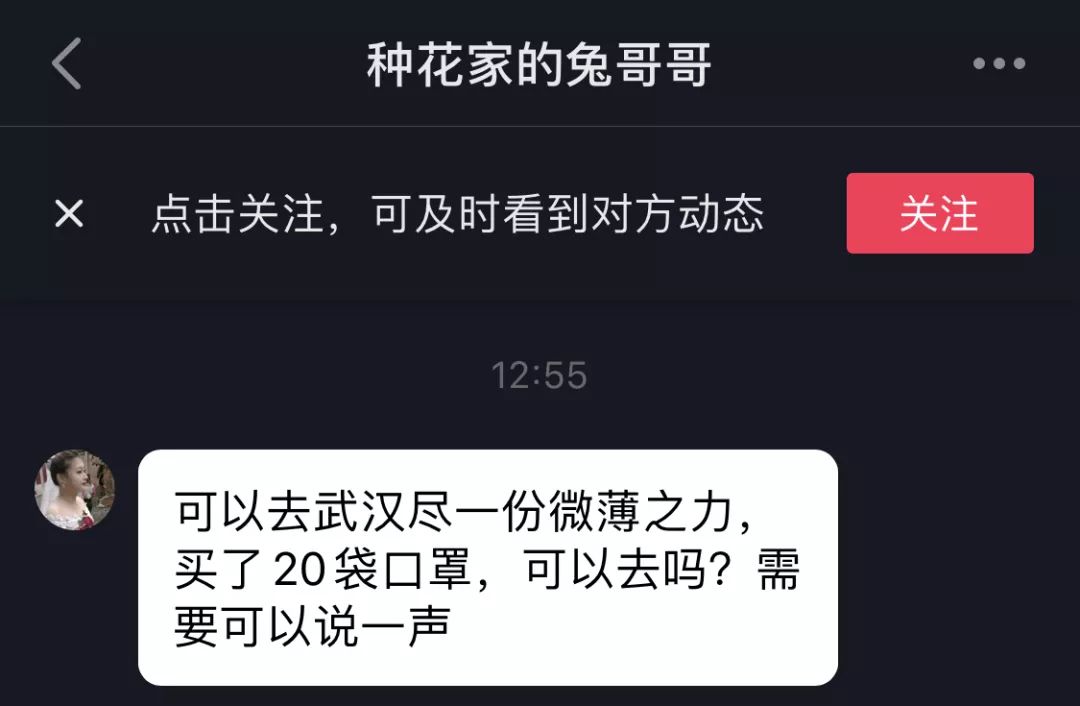This screenshot has height=706, width=1080.
Task: Go back from the chat
Action: point(66,64)
